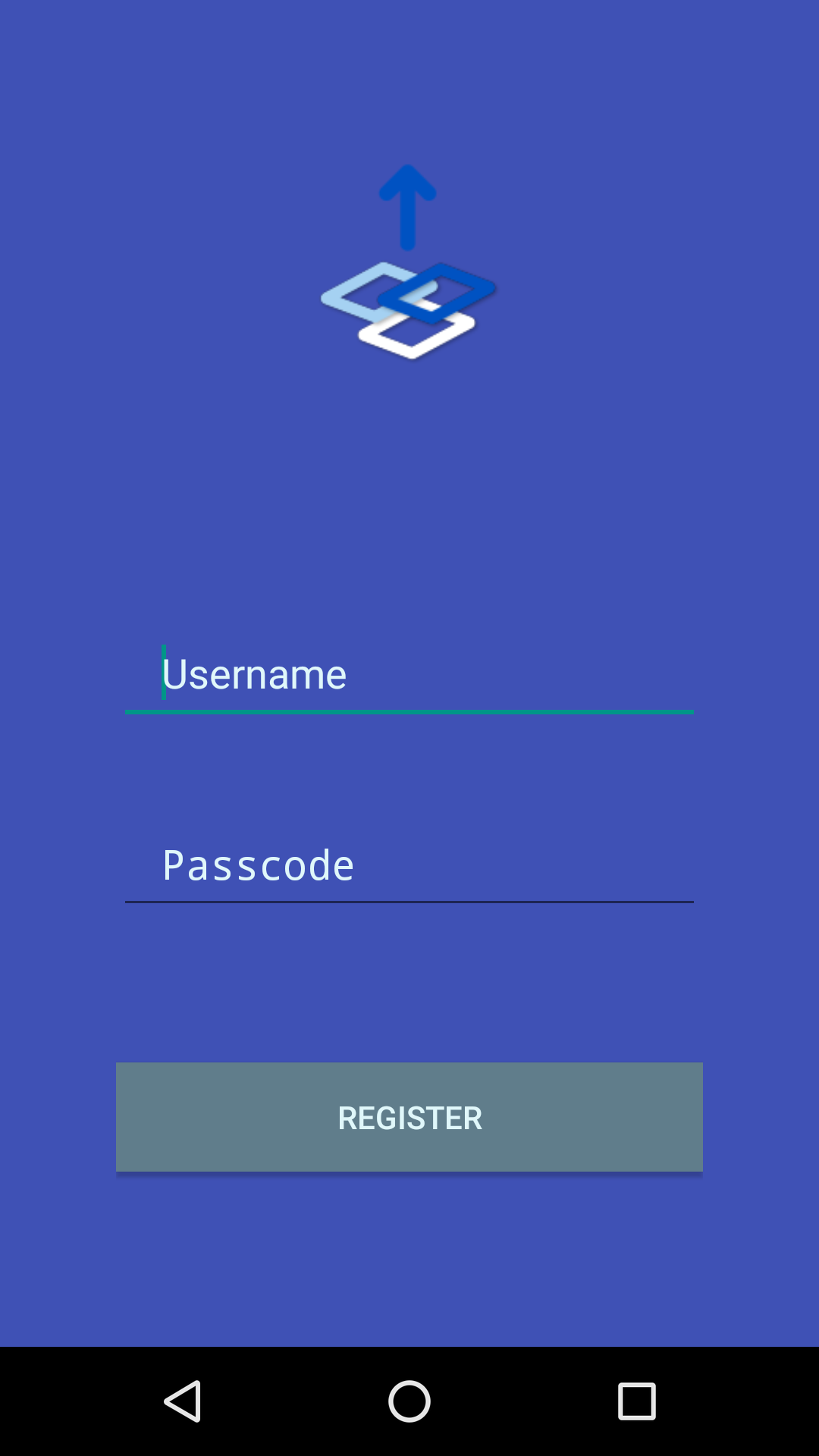Tap the Register button

tap(409, 1117)
